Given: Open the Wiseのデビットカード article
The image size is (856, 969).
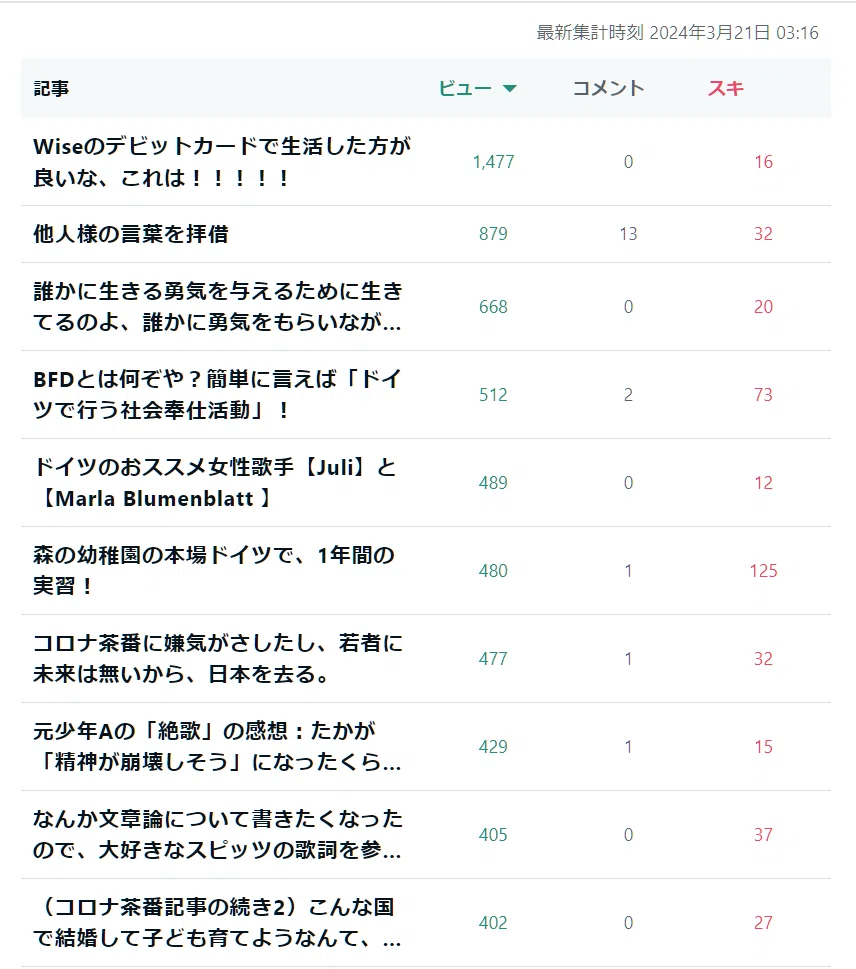Looking at the screenshot, I should coord(222,162).
